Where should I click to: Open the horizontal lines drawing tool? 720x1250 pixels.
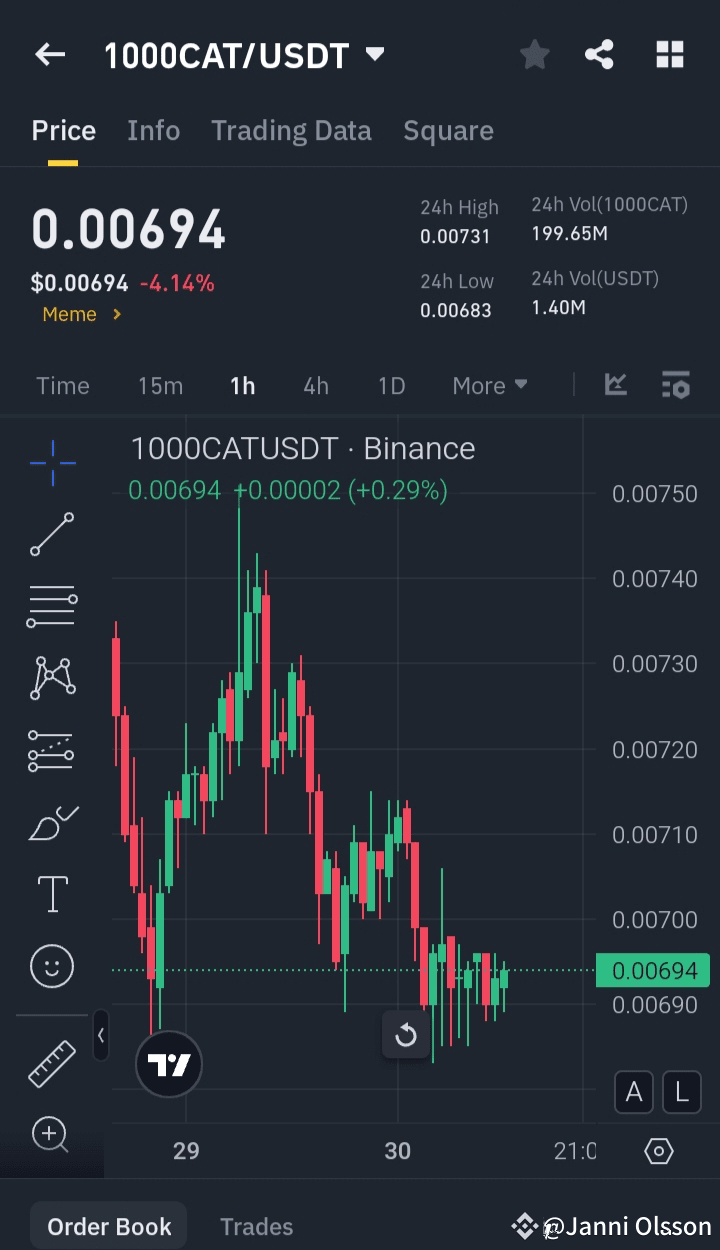pos(51,606)
